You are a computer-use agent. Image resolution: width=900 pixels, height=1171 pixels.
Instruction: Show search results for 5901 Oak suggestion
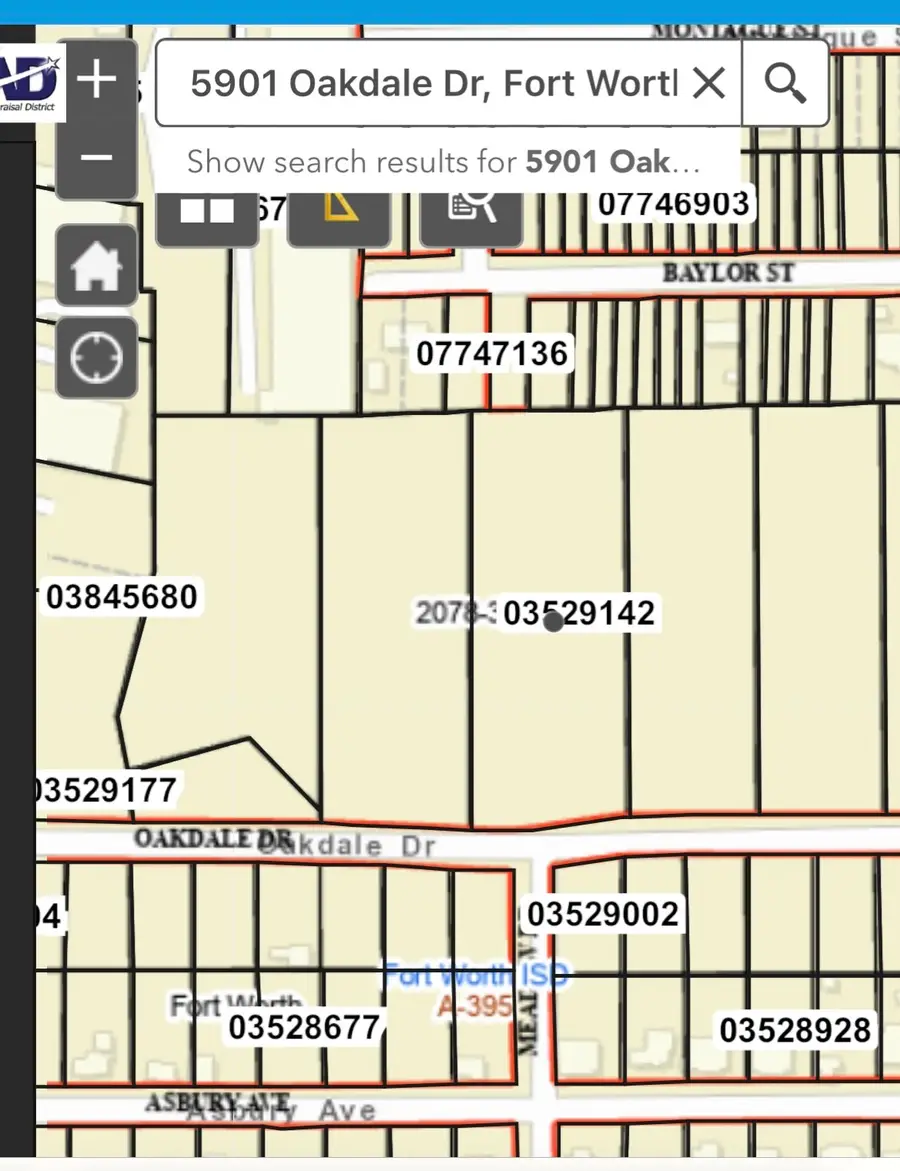(x=444, y=161)
